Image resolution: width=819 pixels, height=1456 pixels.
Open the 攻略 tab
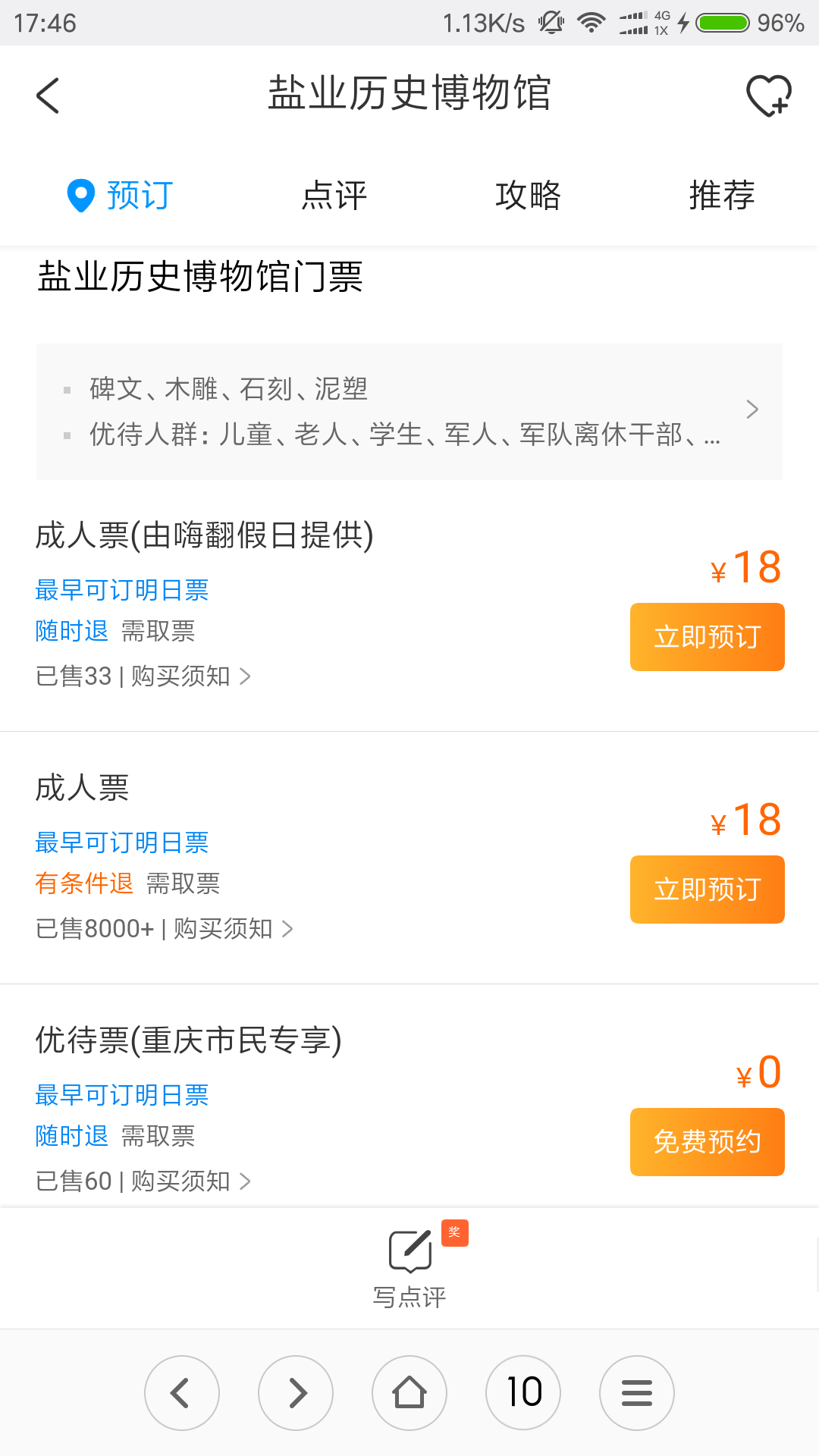click(x=528, y=196)
